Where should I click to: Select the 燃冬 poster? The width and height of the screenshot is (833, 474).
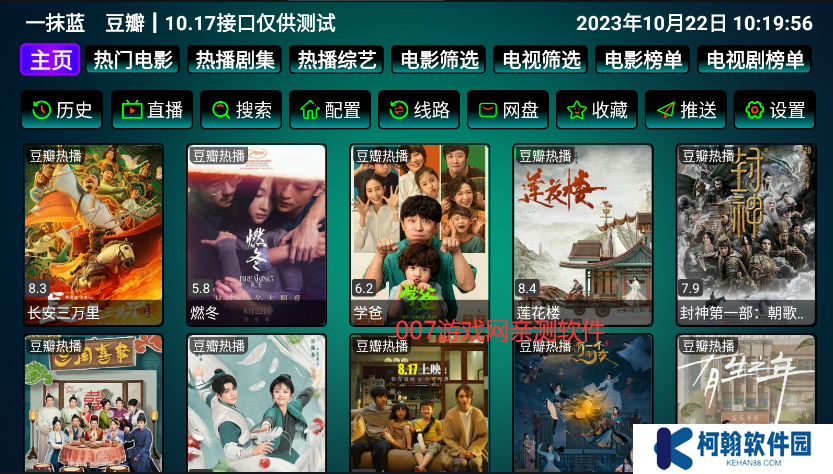point(257,235)
